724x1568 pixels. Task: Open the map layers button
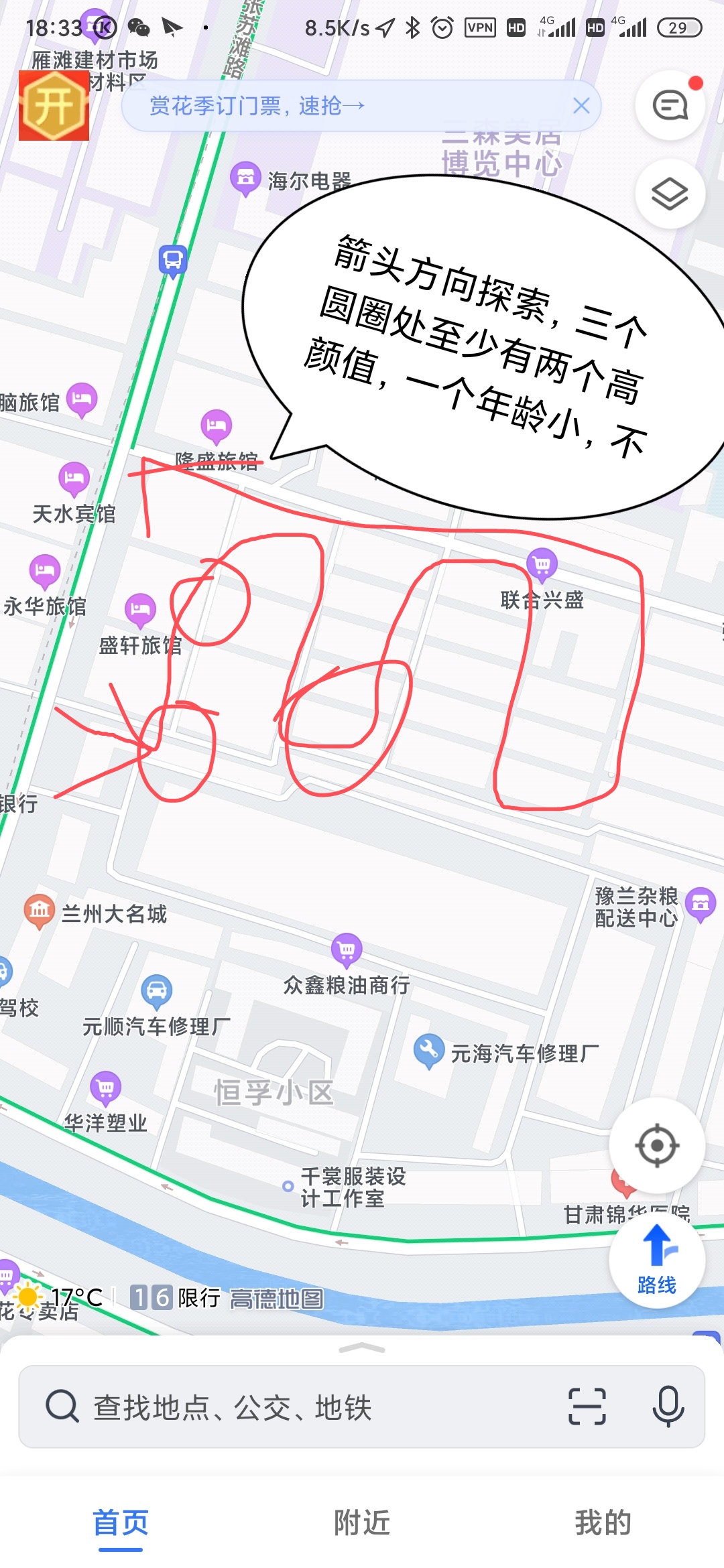coord(670,194)
